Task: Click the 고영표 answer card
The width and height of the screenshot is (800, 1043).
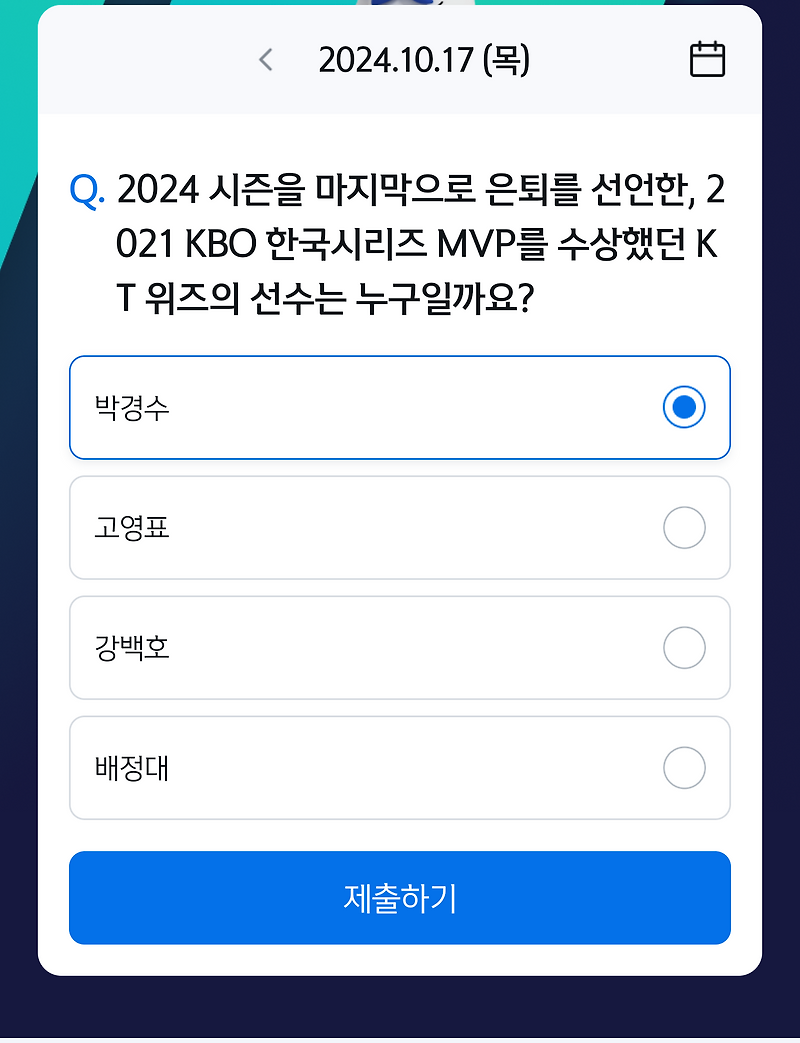Action: point(400,528)
